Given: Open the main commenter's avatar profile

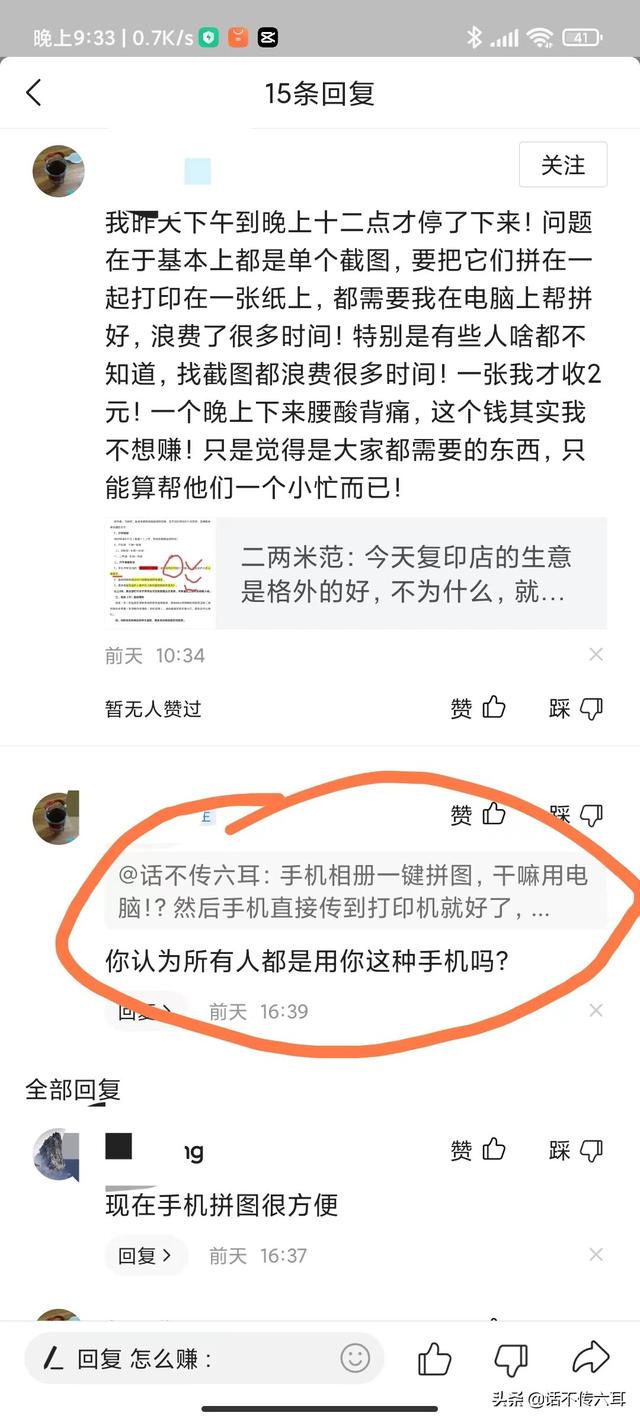Looking at the screenshot, I should click(58, 170).
